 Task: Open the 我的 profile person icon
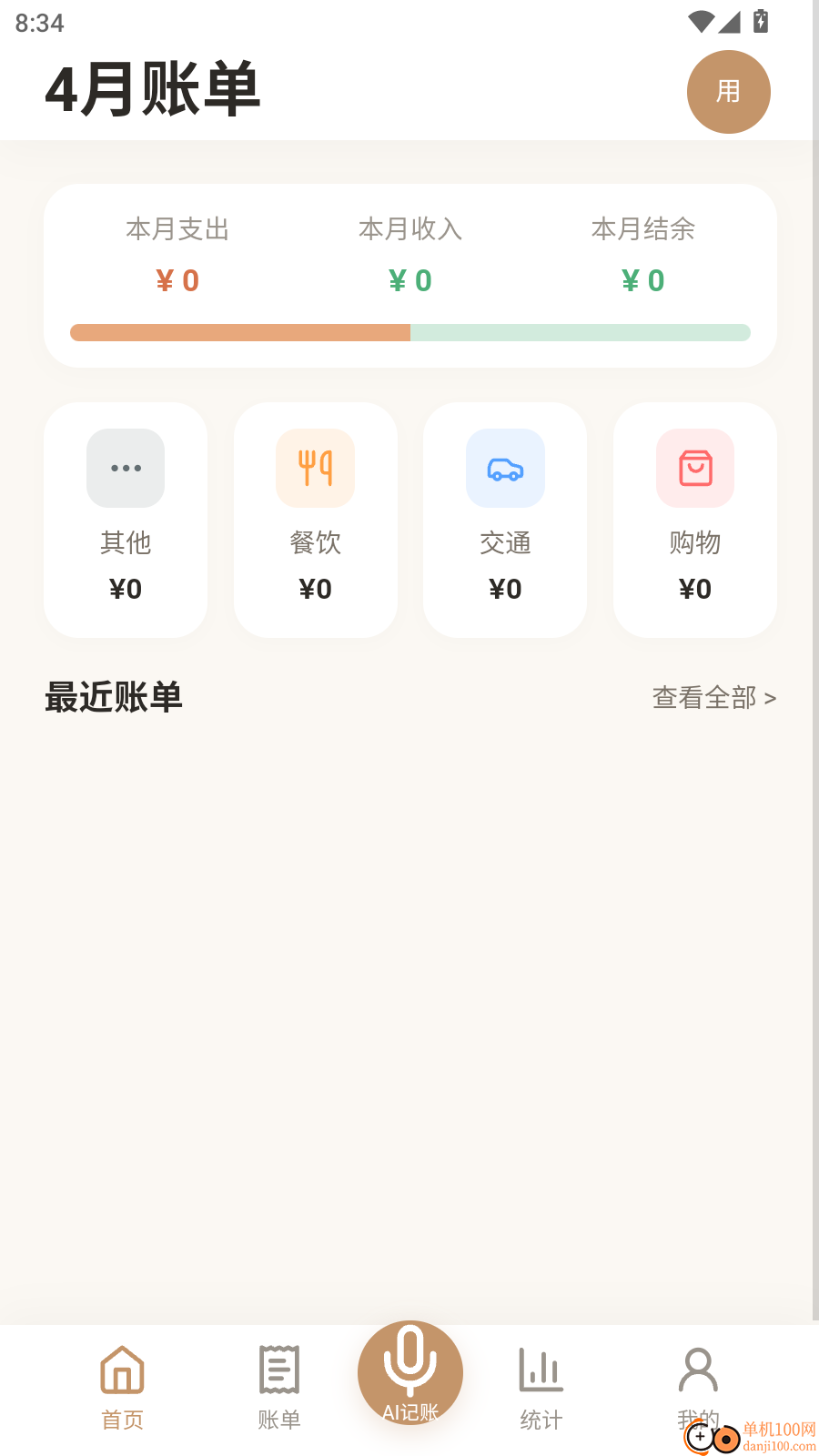[x=698, y=1368]
